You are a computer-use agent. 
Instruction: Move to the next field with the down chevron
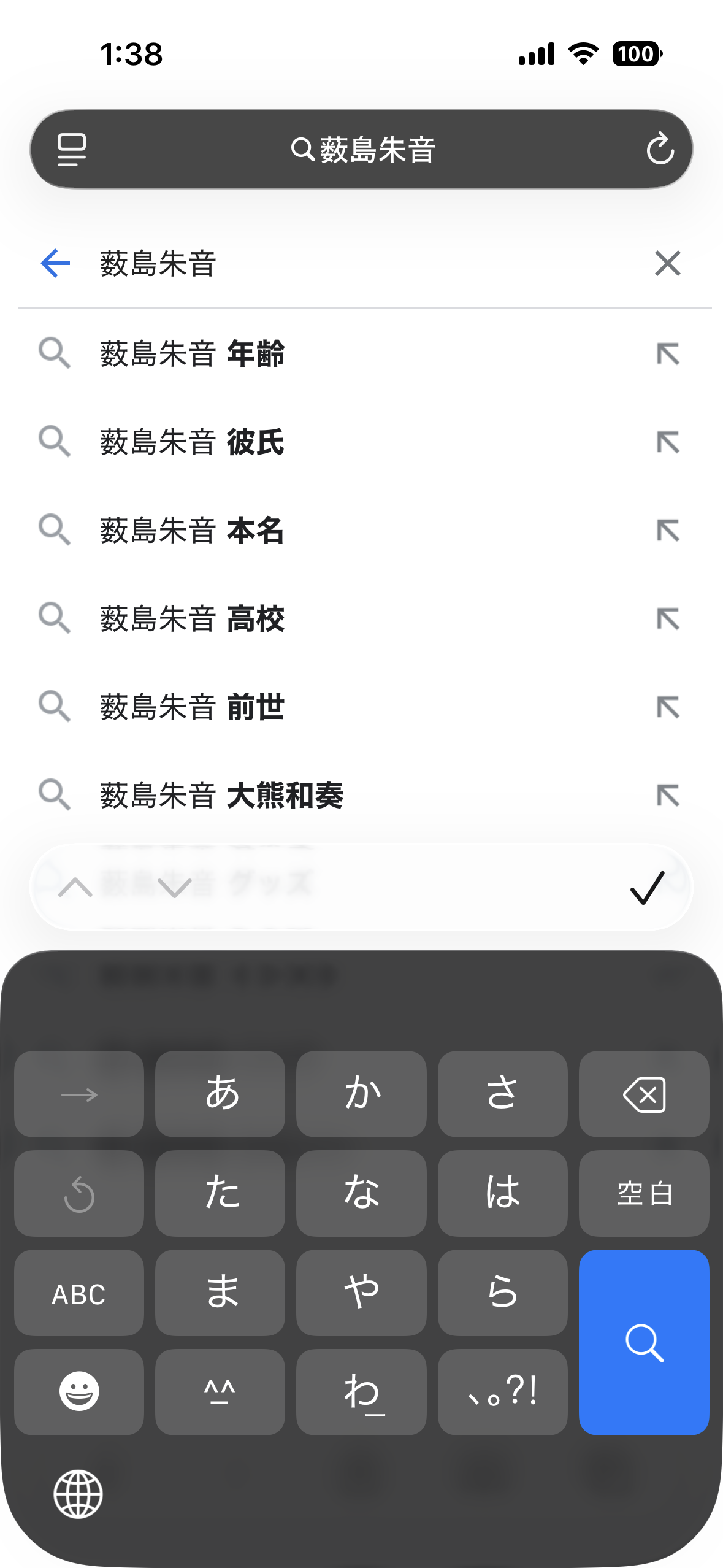[x=175, y=888]
